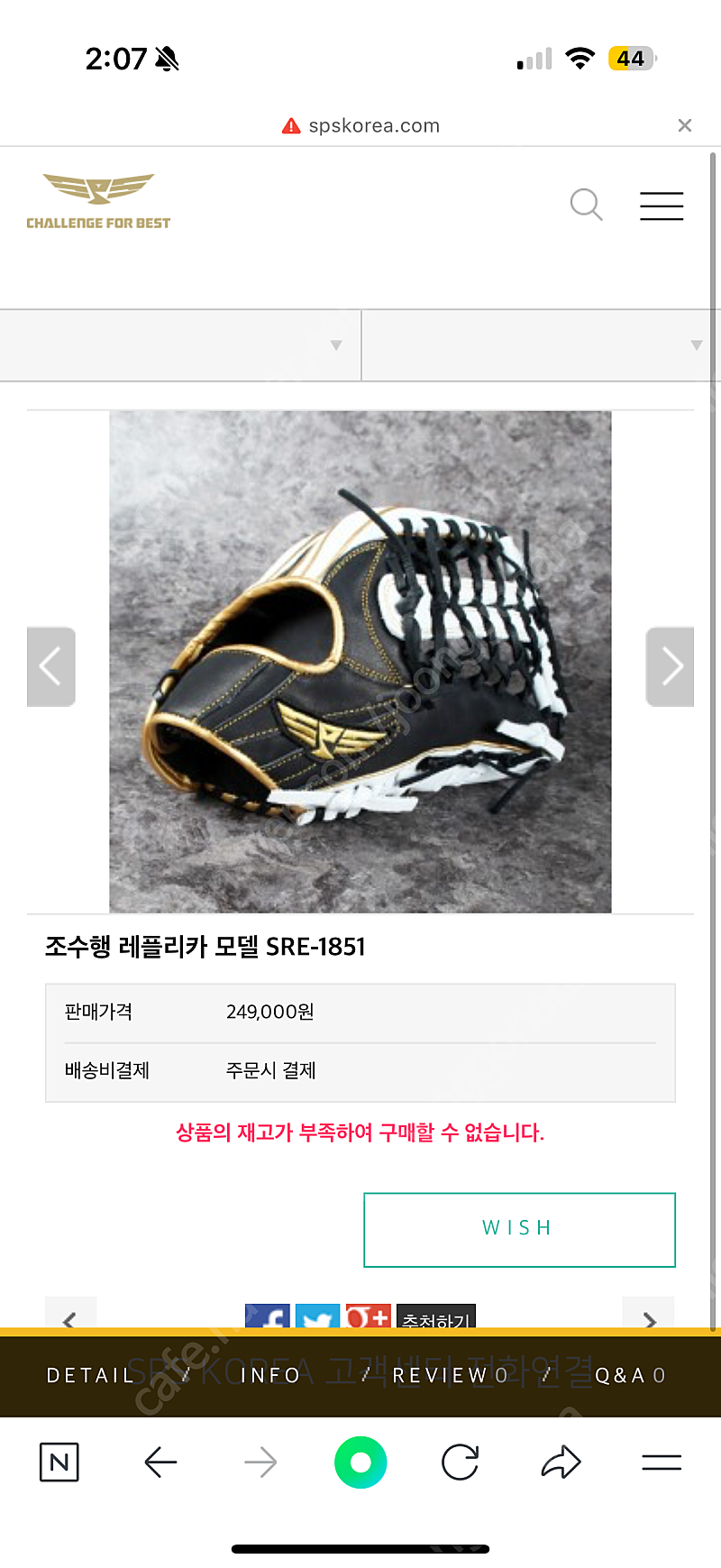
Task: Jump to the INFO section
Action: point(270,1375)
